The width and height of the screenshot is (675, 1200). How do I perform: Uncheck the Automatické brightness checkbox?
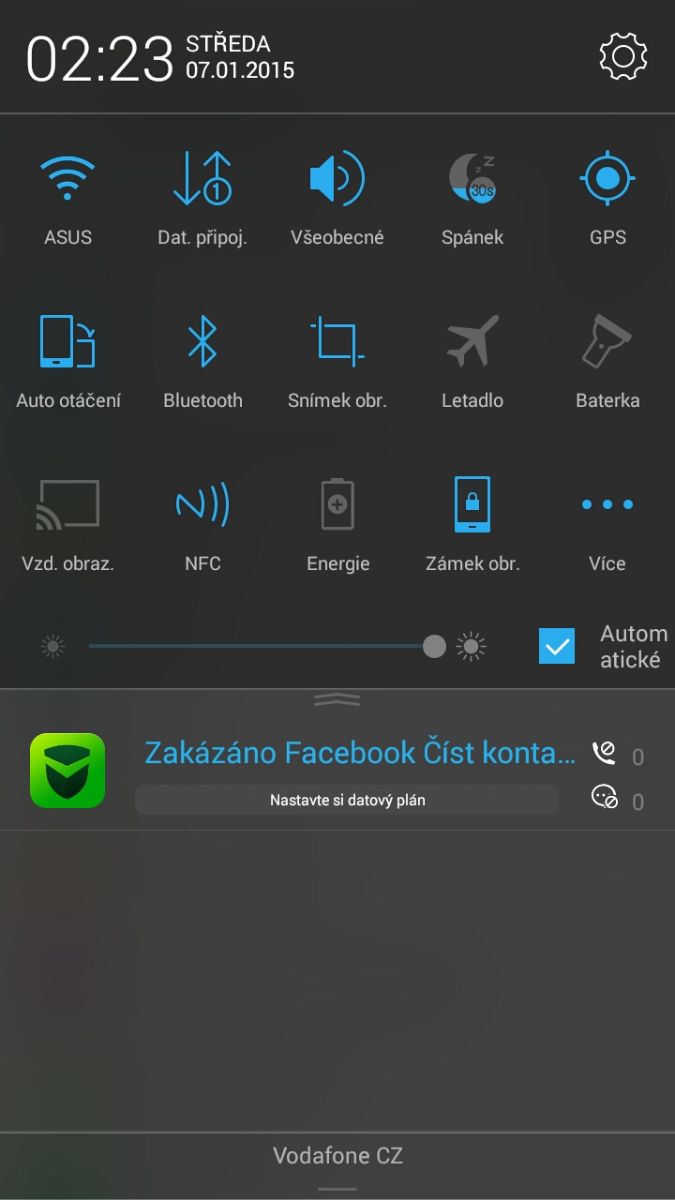[x=557, y=646]
